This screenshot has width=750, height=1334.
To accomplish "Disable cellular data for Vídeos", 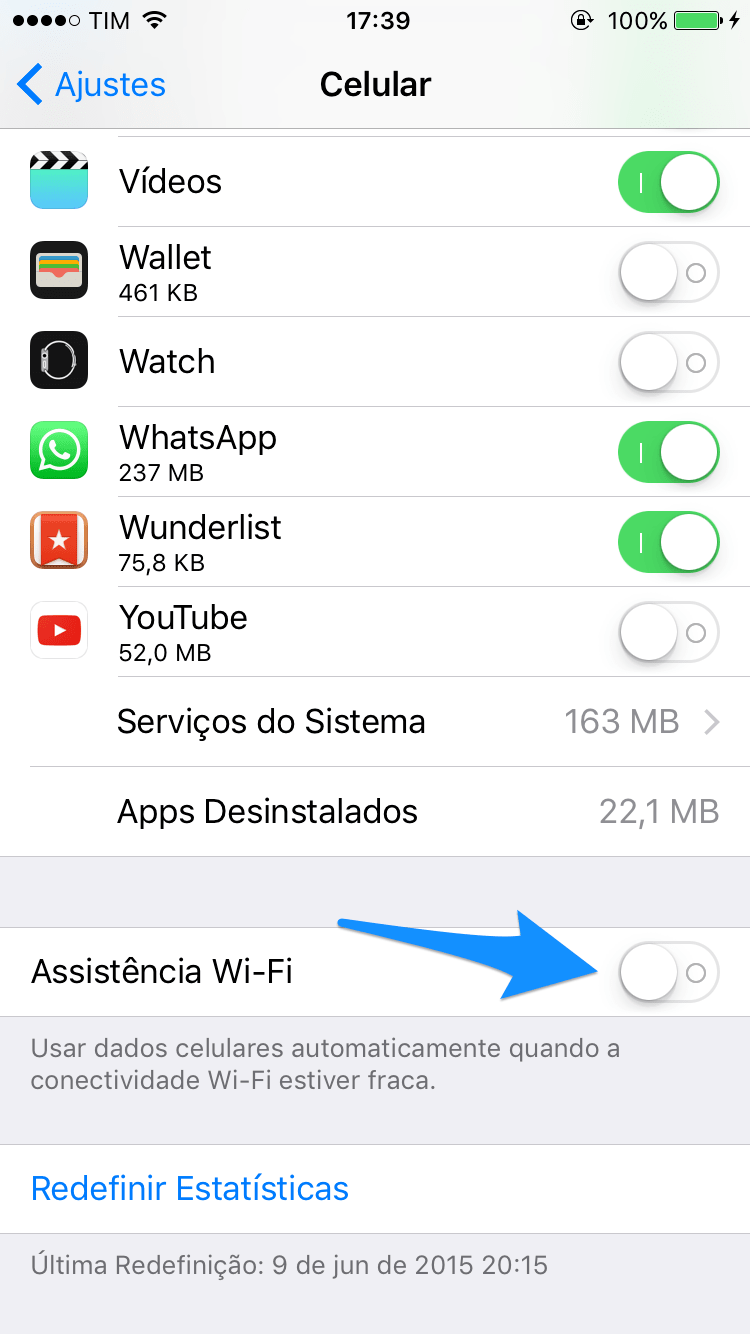I will (668, 182).
